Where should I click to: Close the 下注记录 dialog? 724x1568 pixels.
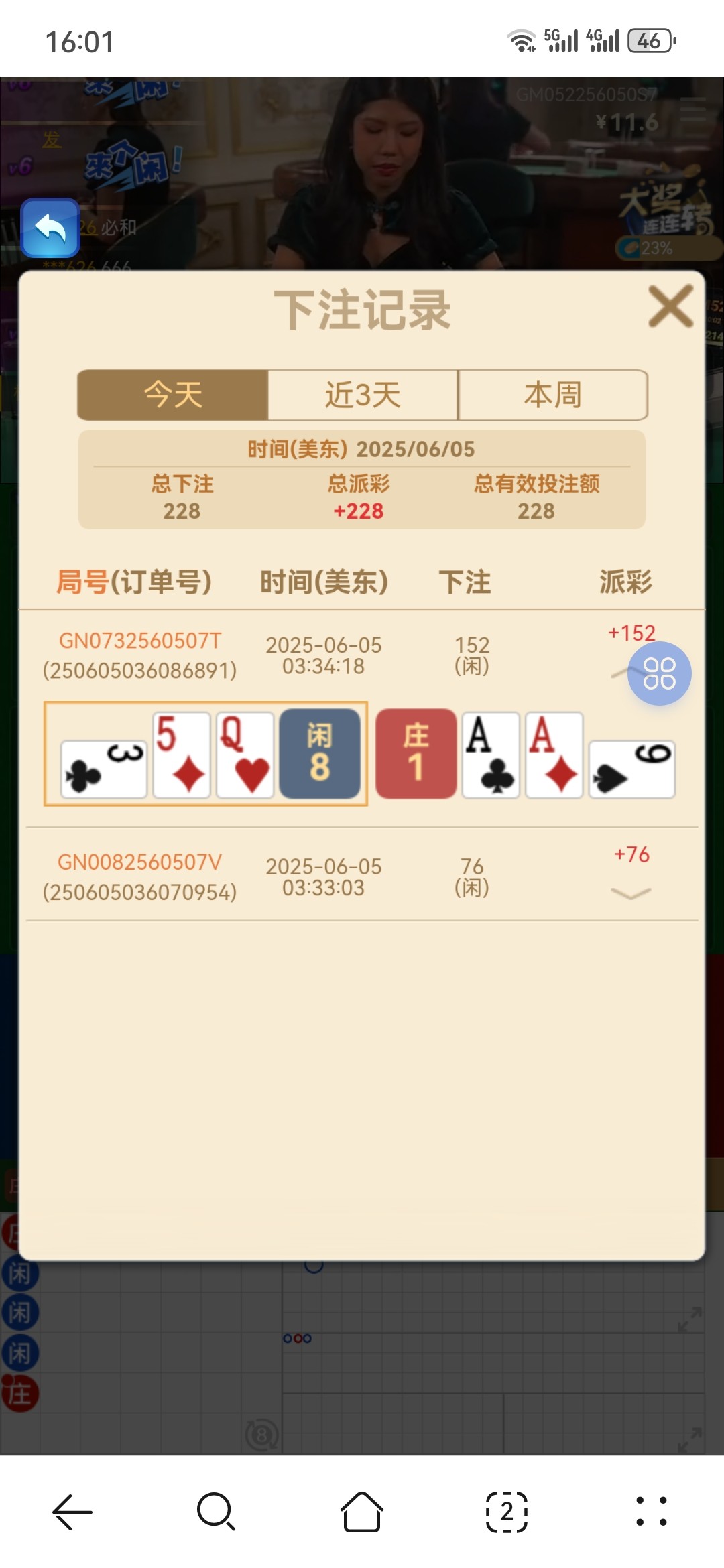click(670, 307)
